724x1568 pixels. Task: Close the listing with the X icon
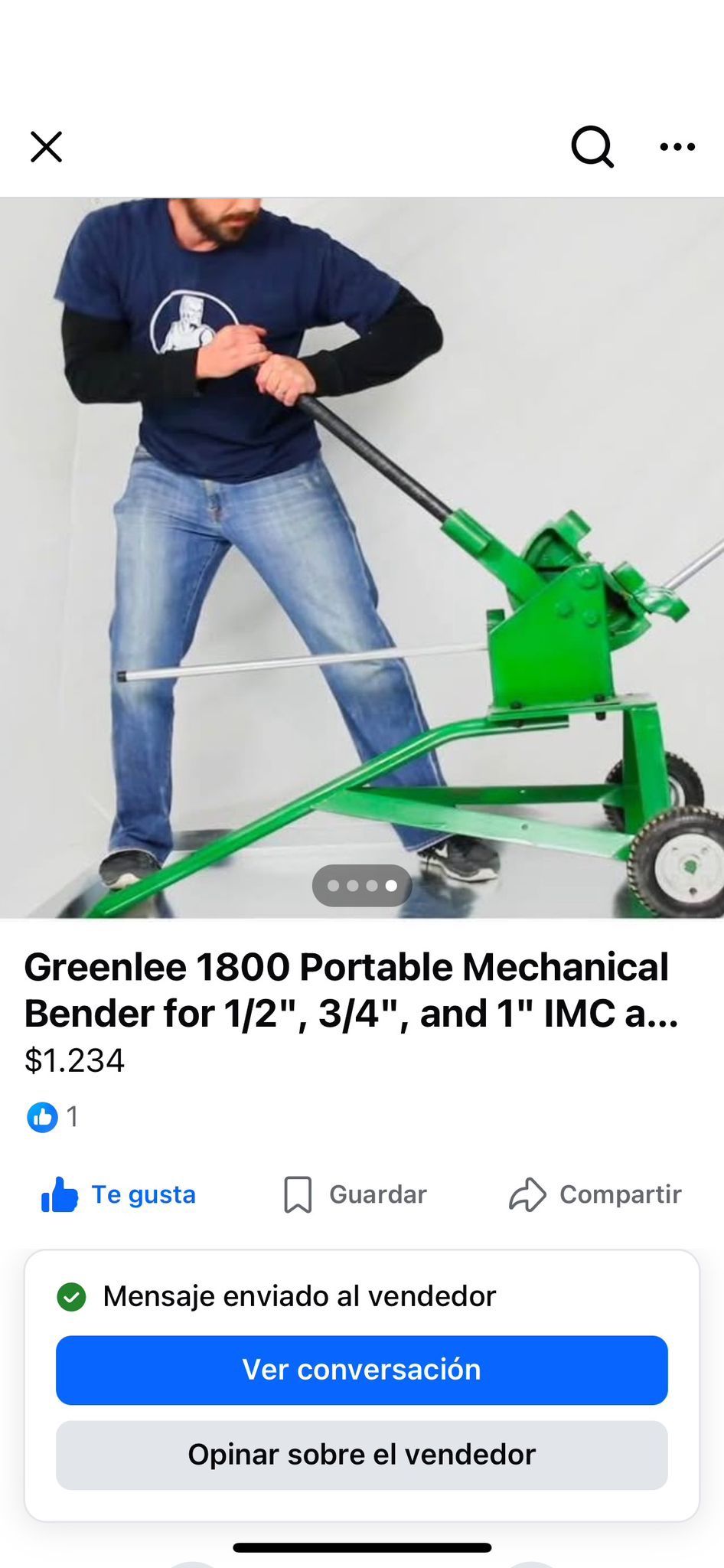tap(45, 147)
